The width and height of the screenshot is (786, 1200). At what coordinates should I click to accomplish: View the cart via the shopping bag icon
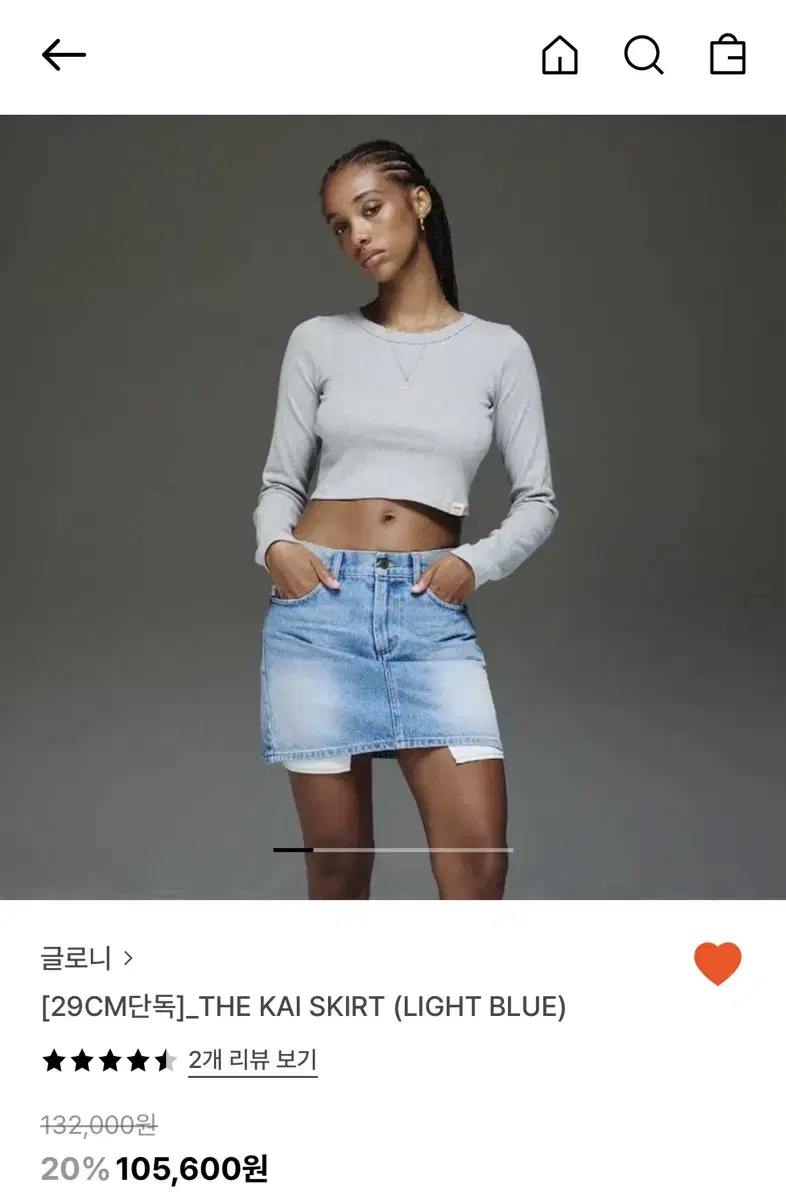(x=727, y=55)
